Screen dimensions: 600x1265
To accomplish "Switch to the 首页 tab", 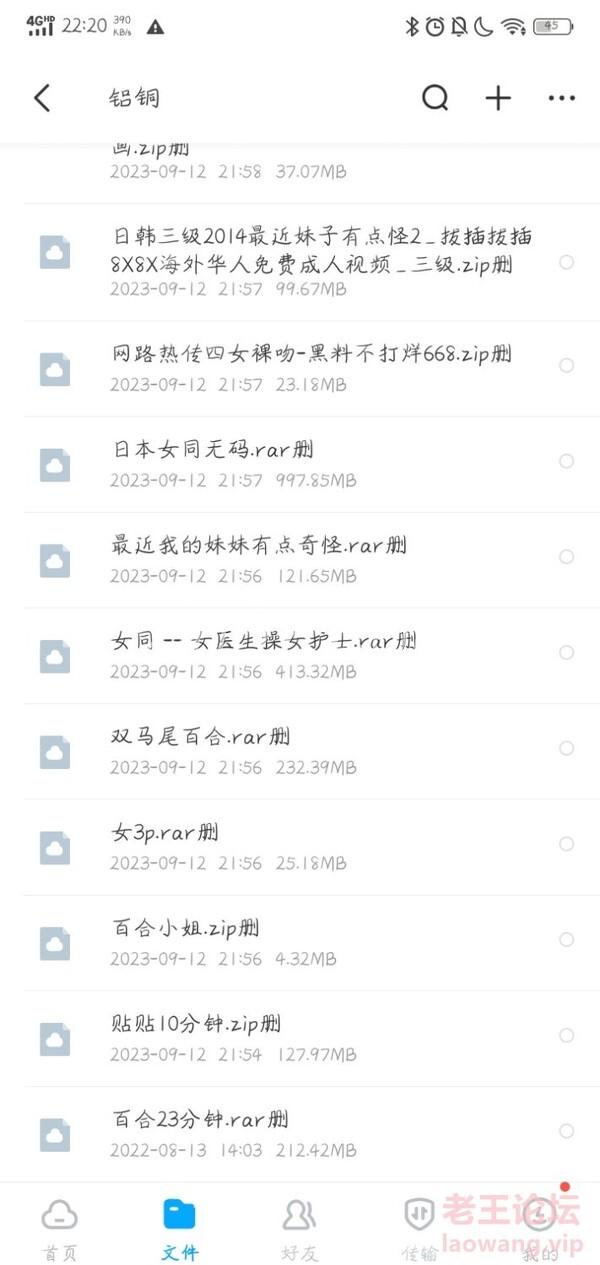I will tap(59, 1229).
